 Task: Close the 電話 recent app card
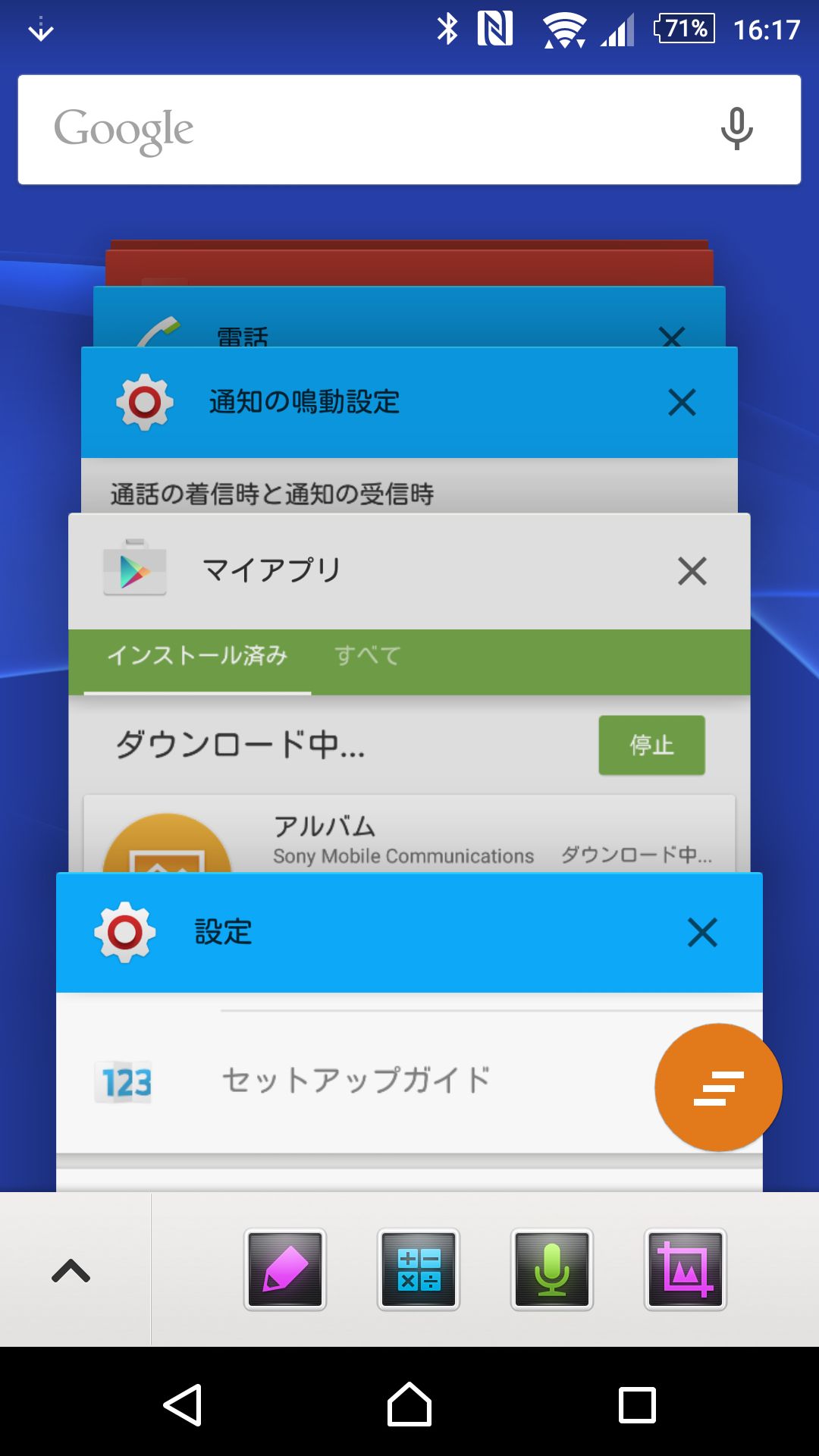(672, 336)
